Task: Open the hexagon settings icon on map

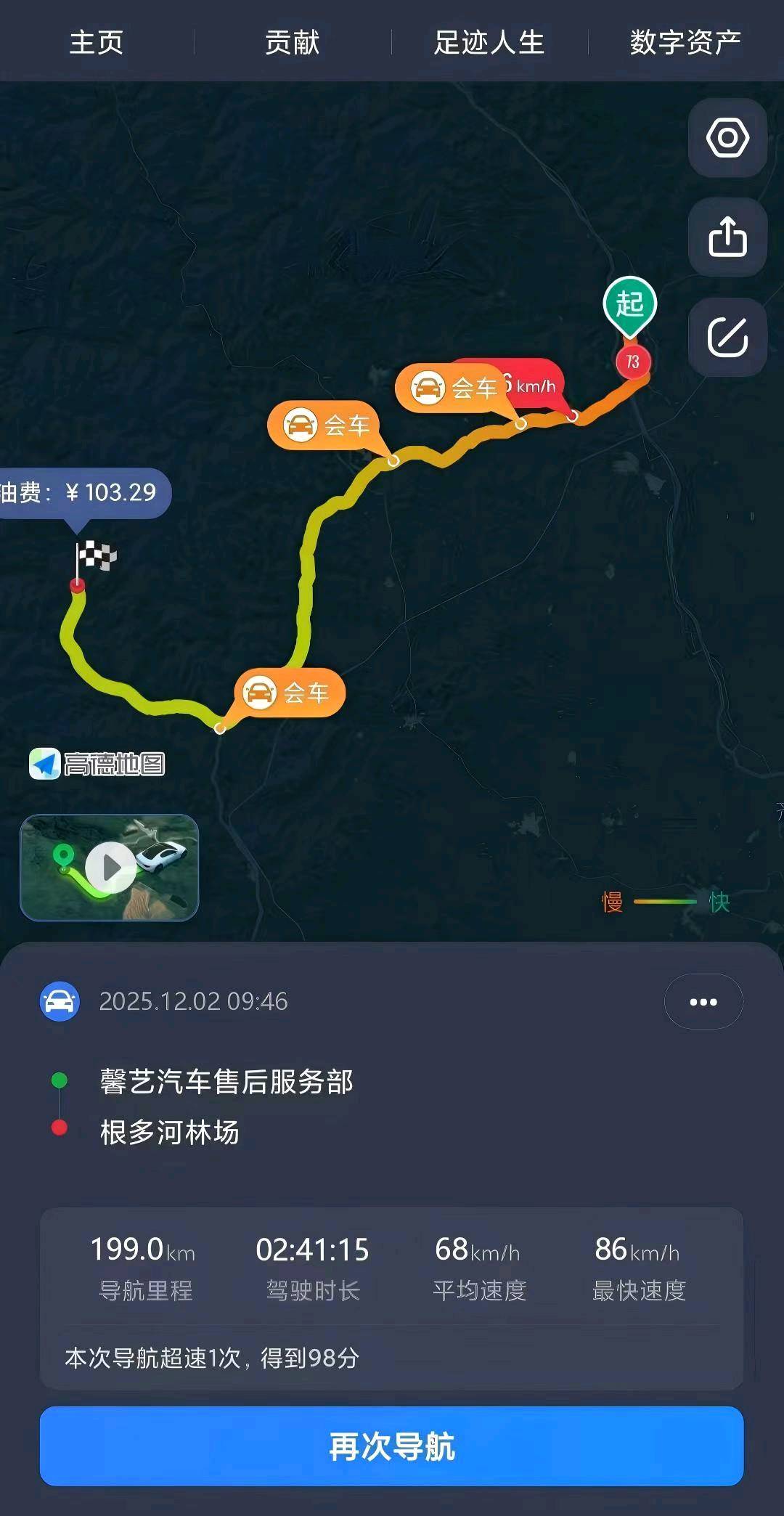Action: (727, 138)
